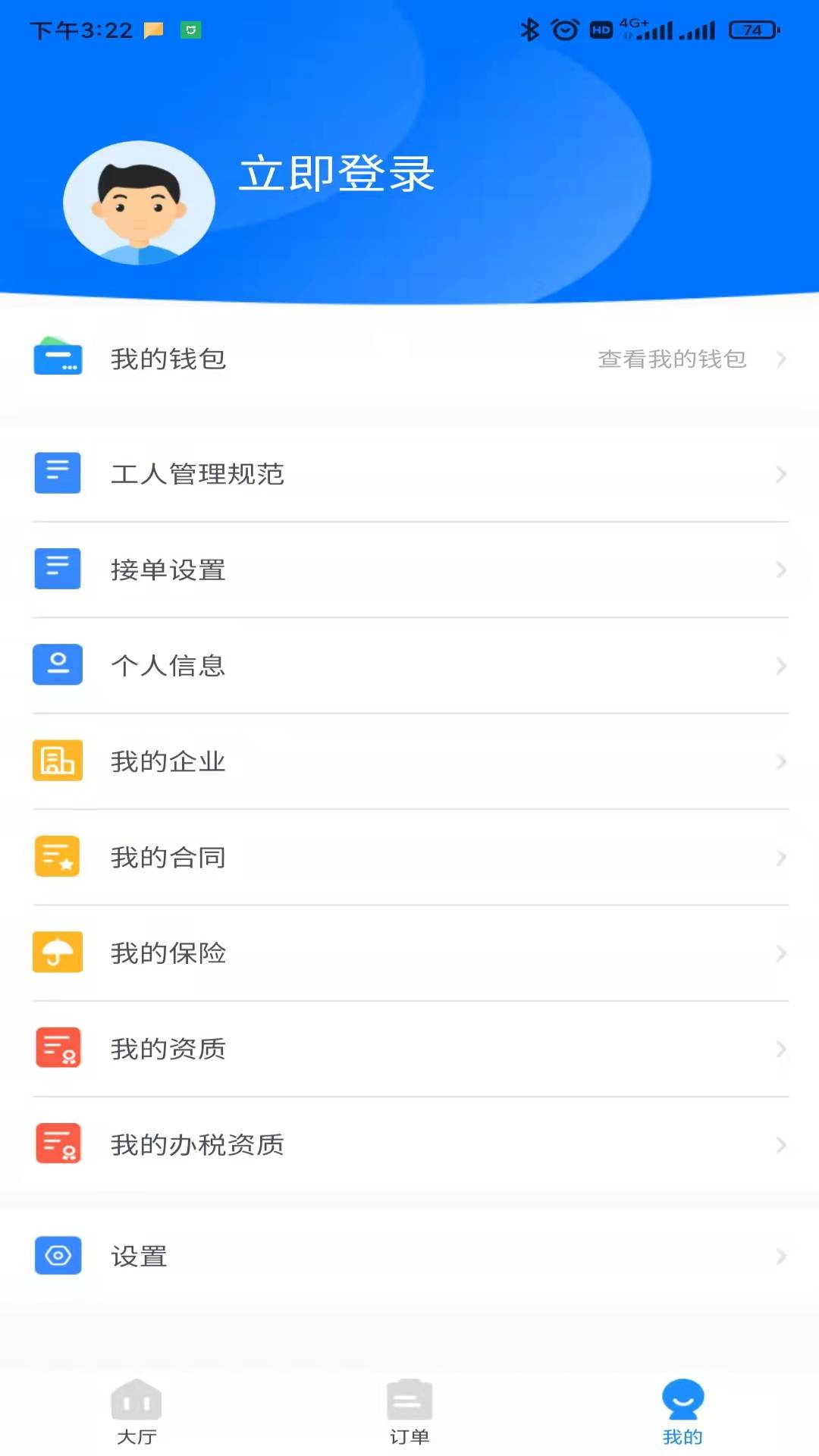819x1456 pixels.
Task: Open 查看我的钱包 link
Action: pyautogui.click(x=670, y=359)
